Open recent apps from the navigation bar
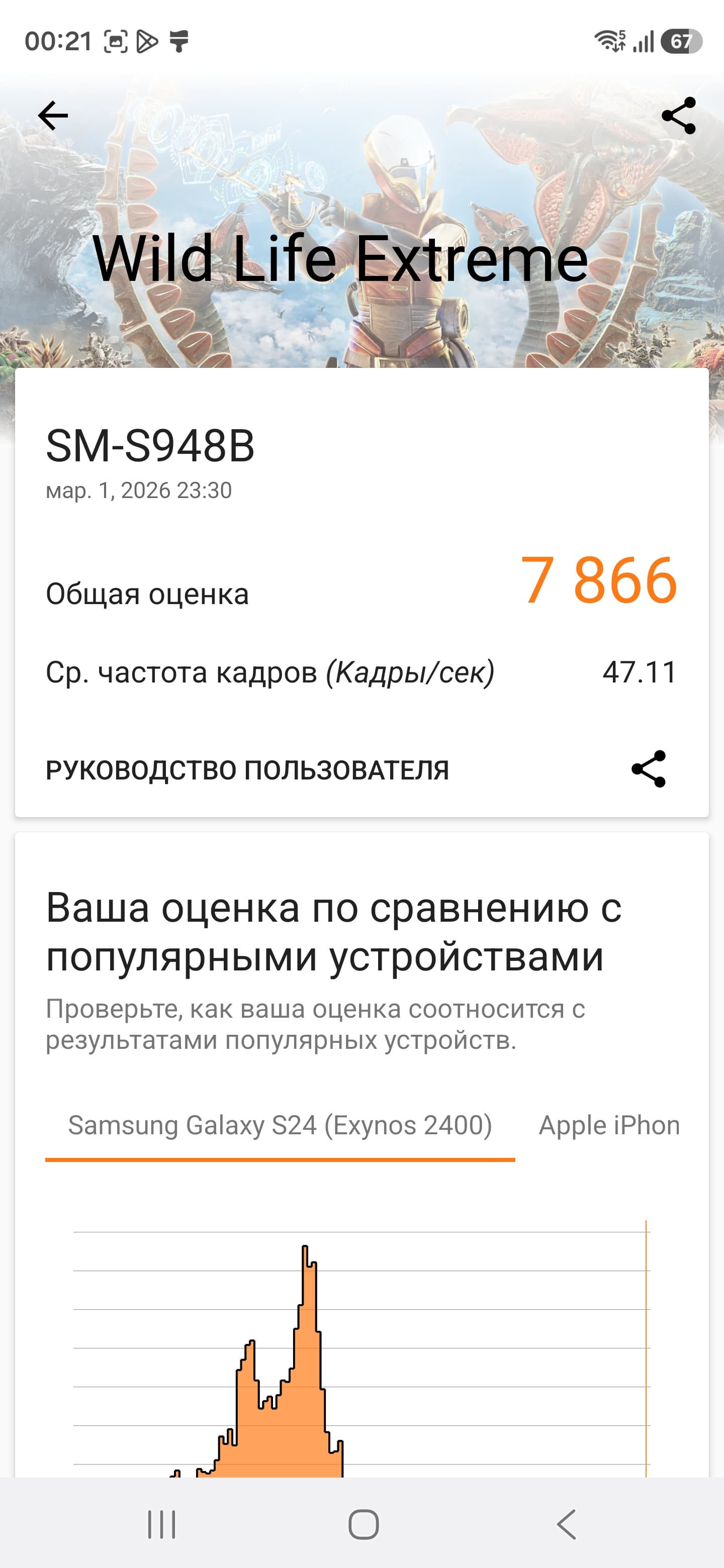 161,1525
